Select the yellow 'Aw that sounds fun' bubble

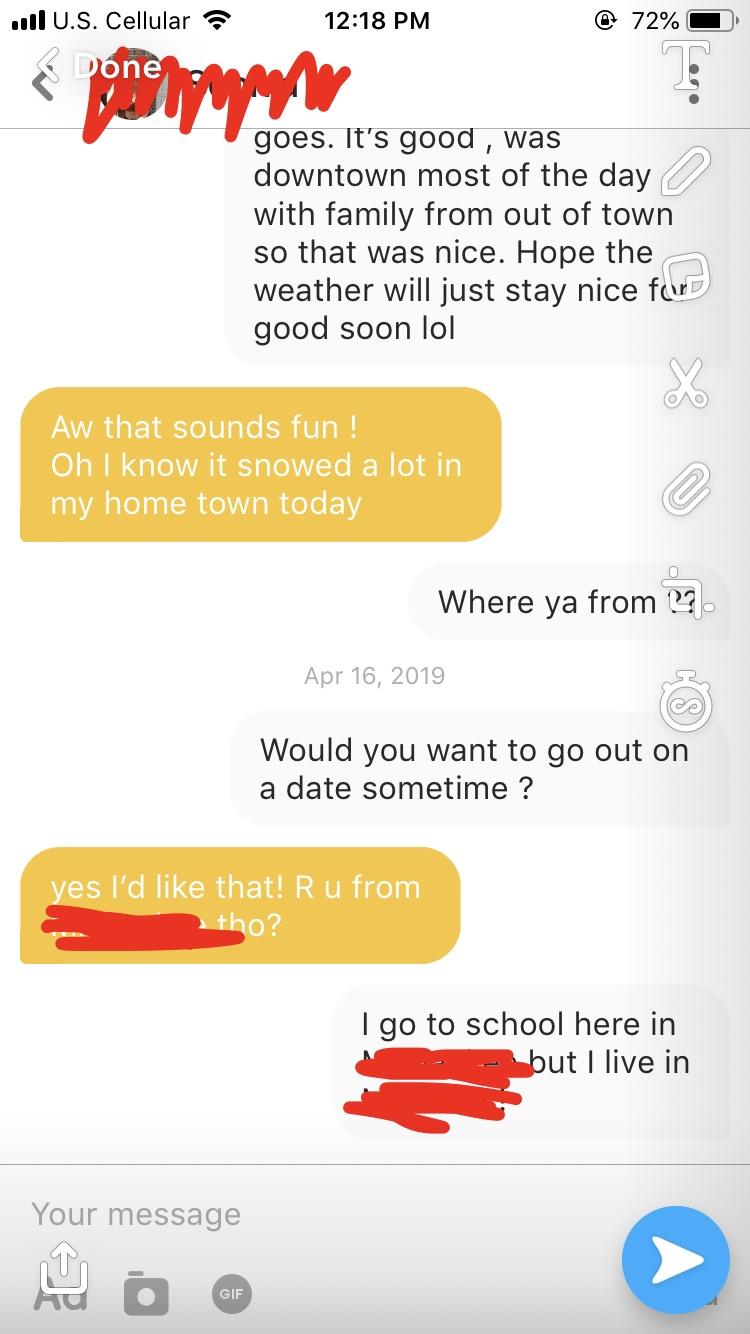pos(260,464)
